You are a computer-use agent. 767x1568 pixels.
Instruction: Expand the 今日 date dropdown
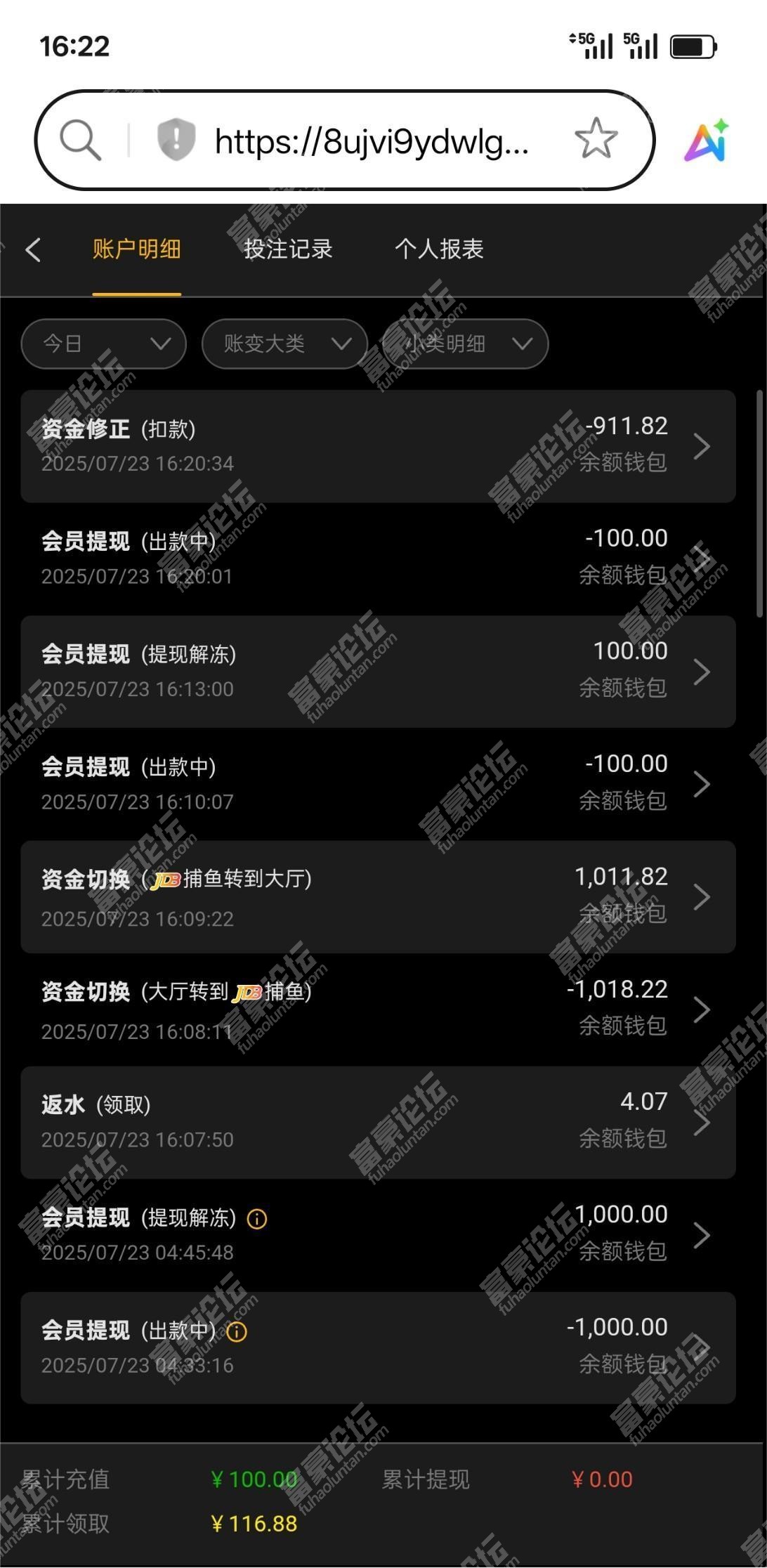(x=104, y=344)
